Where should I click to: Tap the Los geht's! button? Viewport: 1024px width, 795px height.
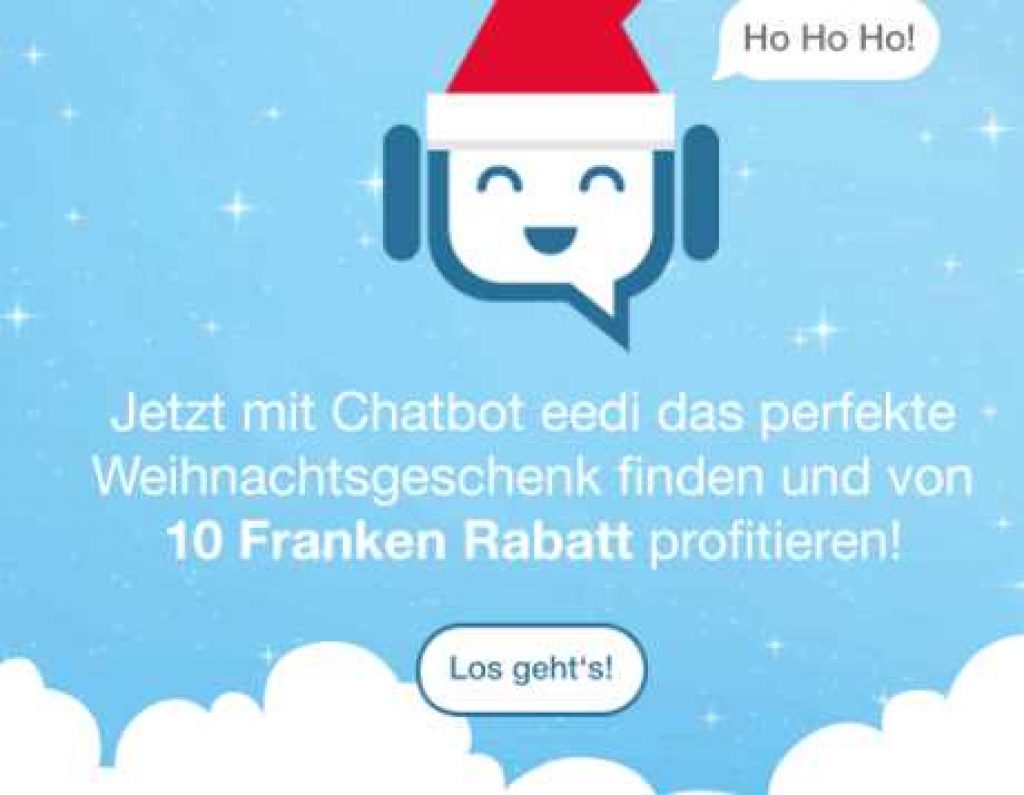tap(531, 668)
